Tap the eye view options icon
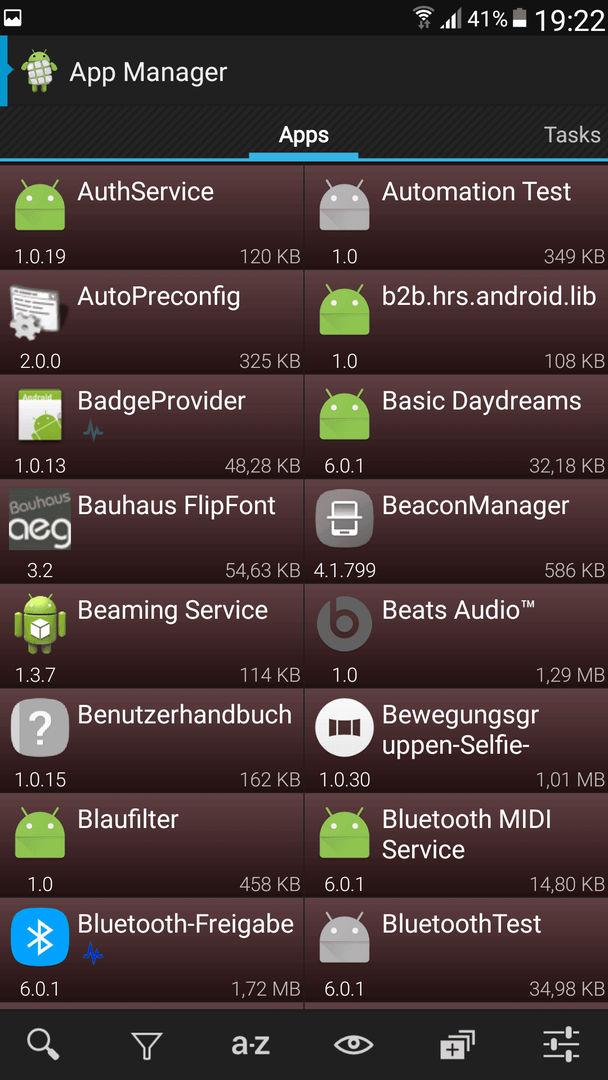The height and width of the screenshot is (1080, 608). point(353,1045)
